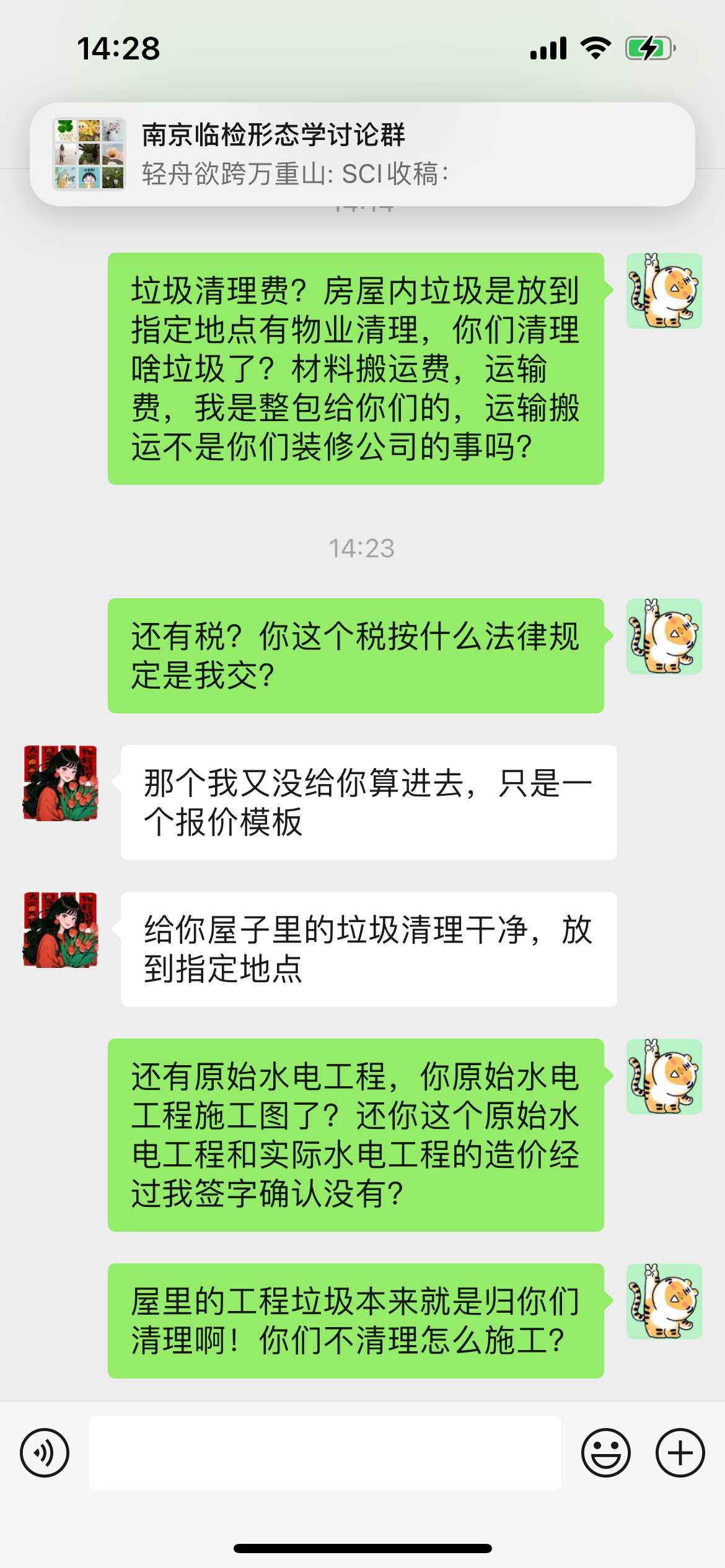The image size is (725, 1568).
Task: Tap contact avatar beside 那个我又没给你算进去 message
Action: coord(60,783)
